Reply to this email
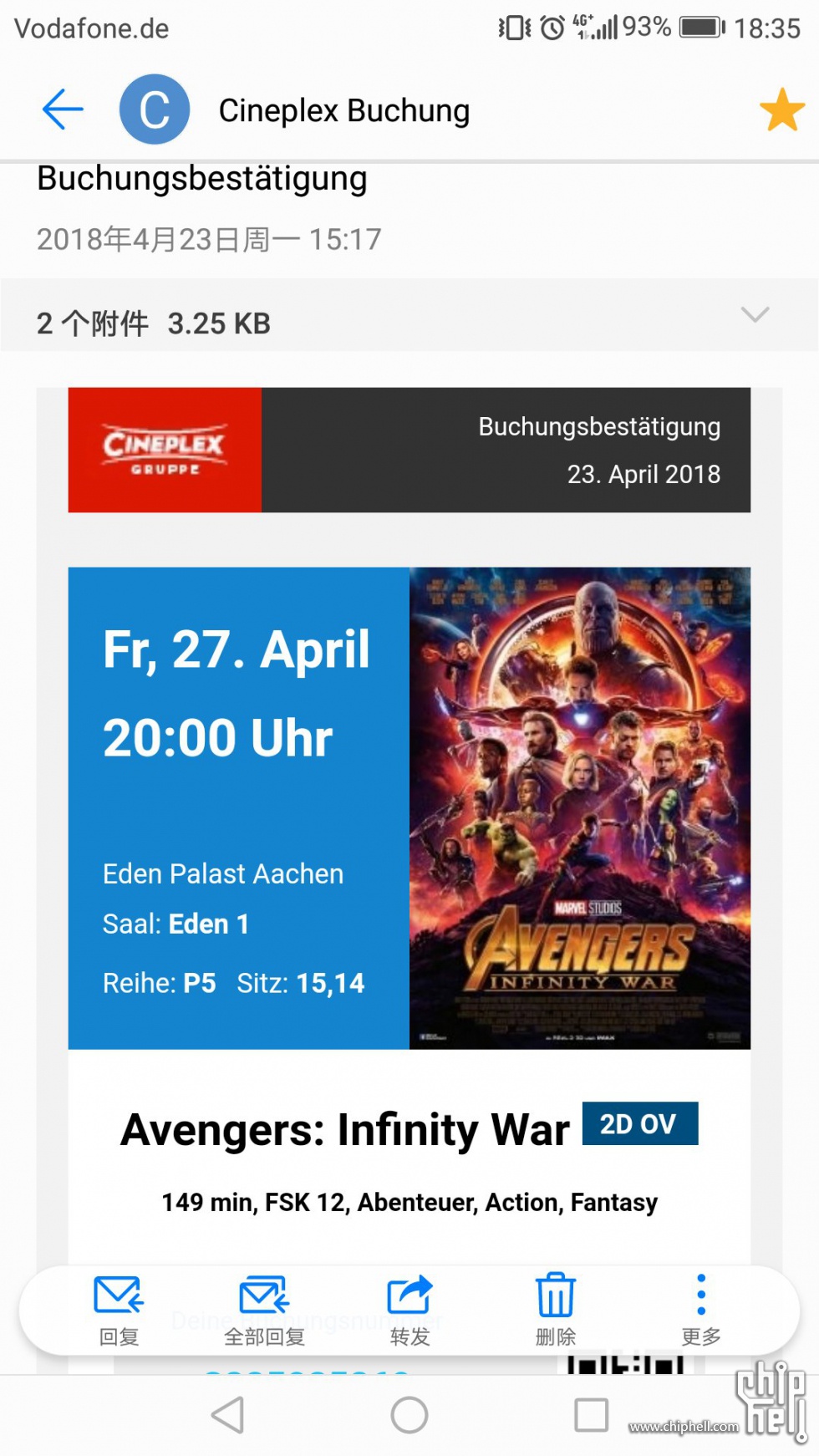 point(119,1309)
